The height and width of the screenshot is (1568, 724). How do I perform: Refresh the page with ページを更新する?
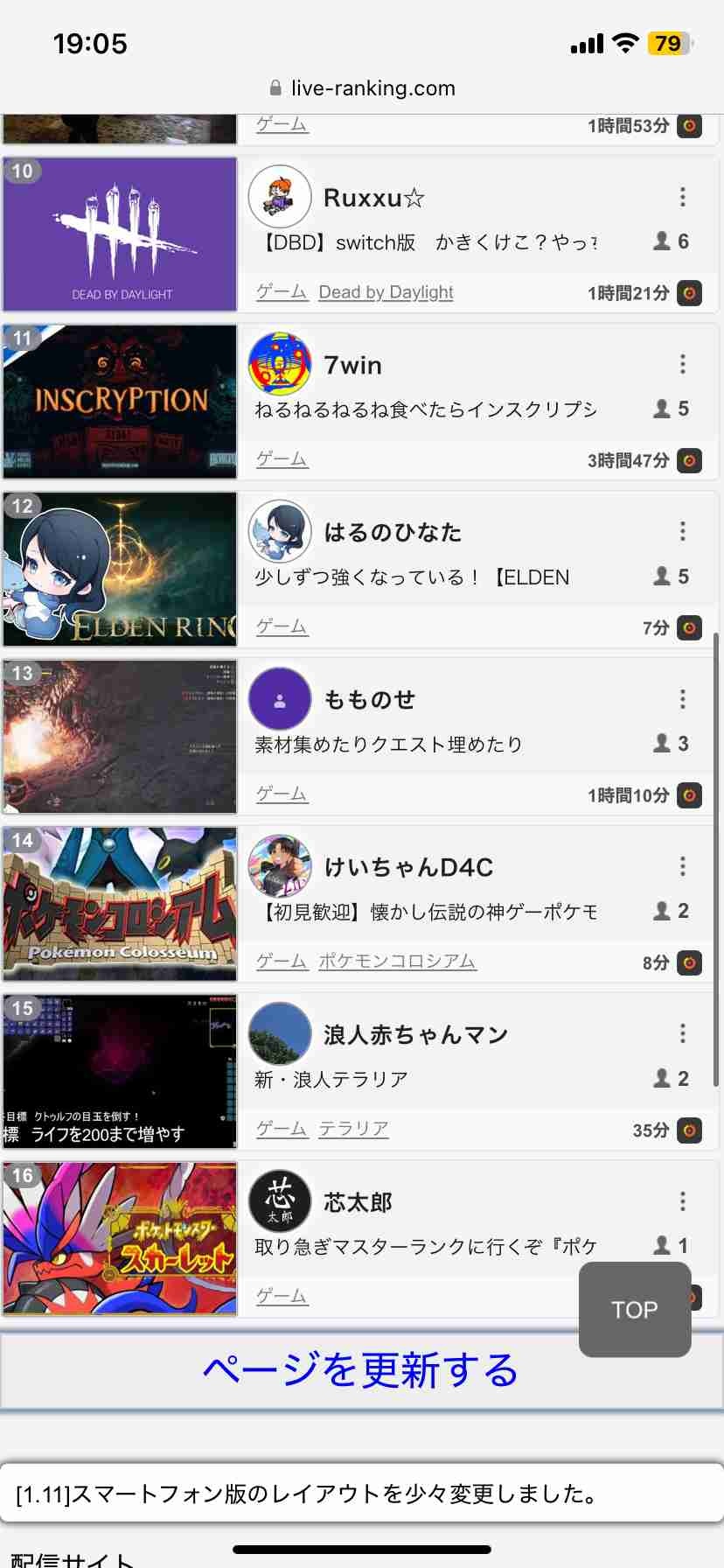(x=361, y=1370)
